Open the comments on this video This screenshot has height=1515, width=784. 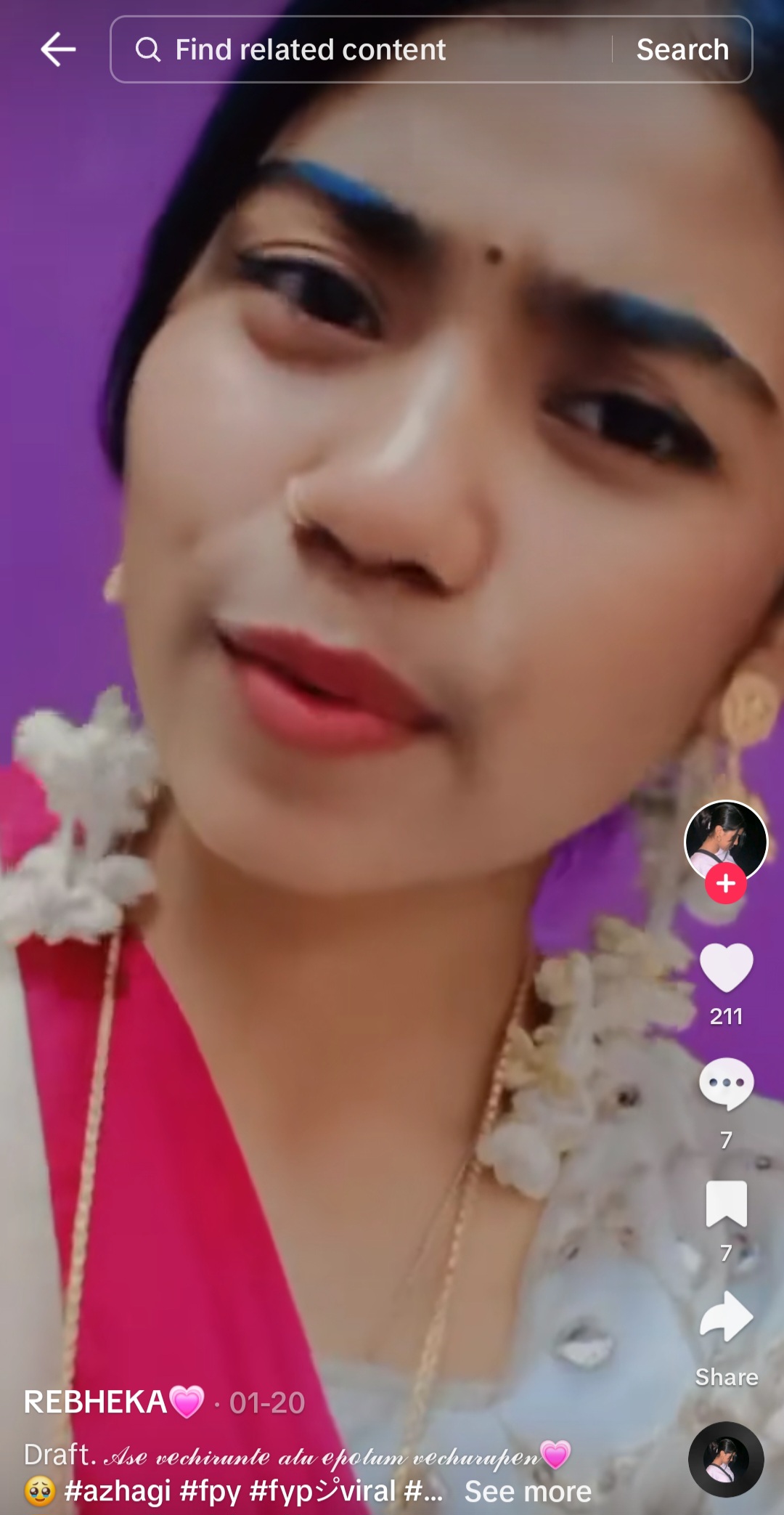(x=725, y=1084)
